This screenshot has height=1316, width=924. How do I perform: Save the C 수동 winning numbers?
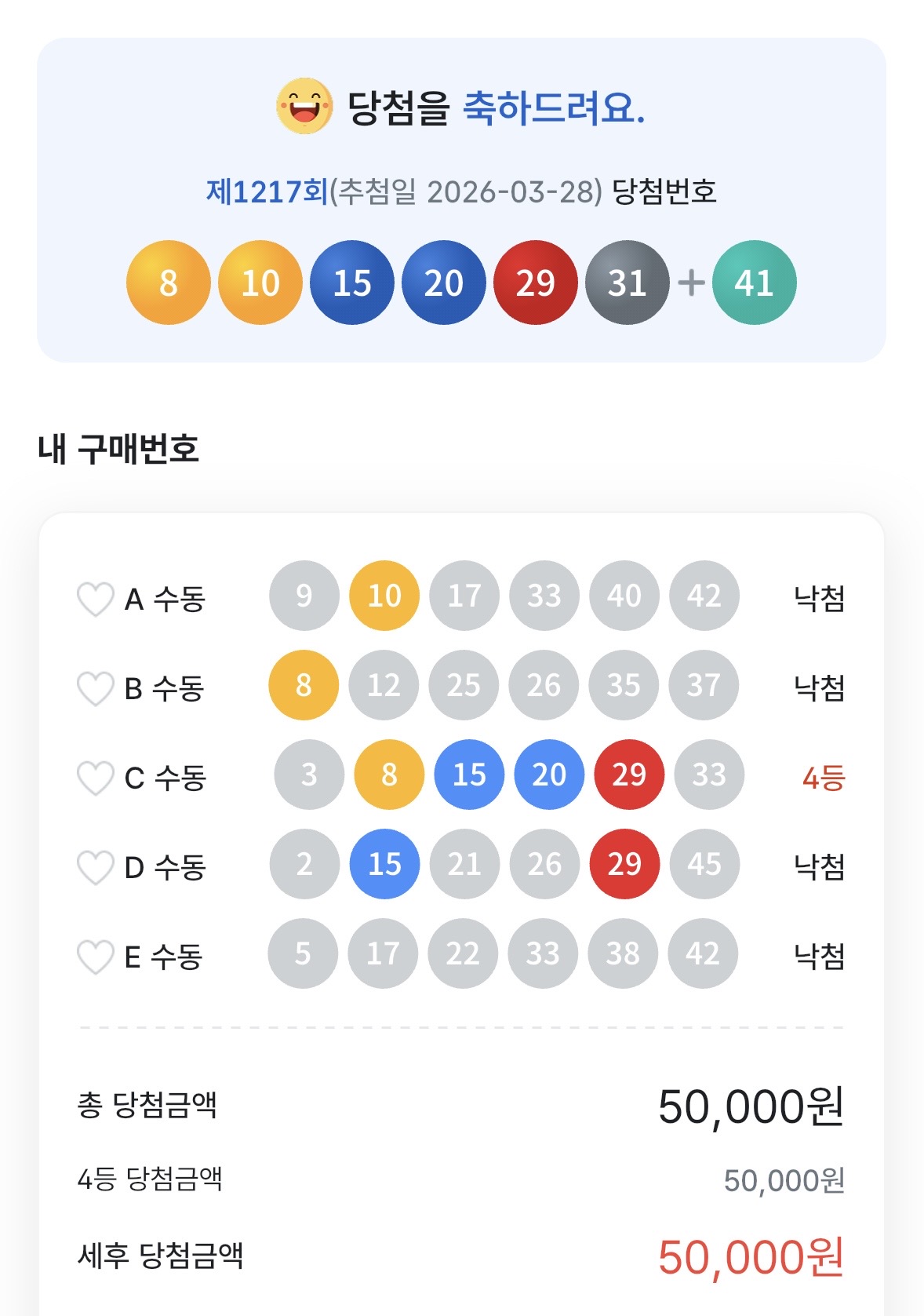point(95,778)
